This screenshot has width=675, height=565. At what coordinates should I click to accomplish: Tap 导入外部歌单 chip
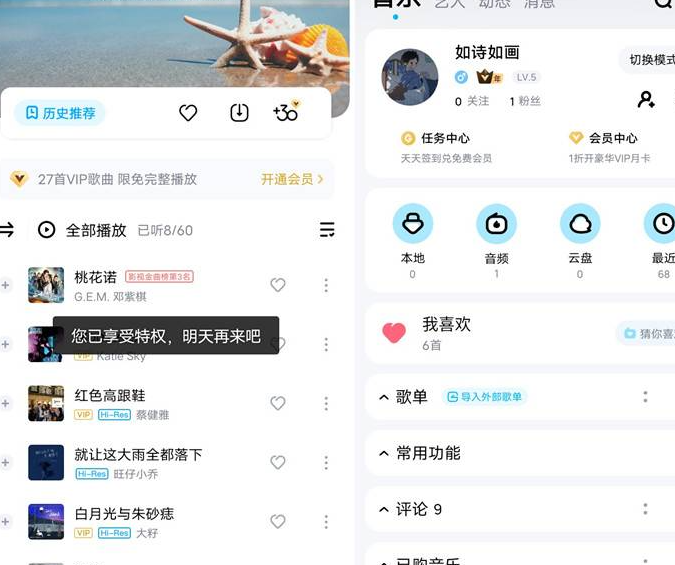485,397
